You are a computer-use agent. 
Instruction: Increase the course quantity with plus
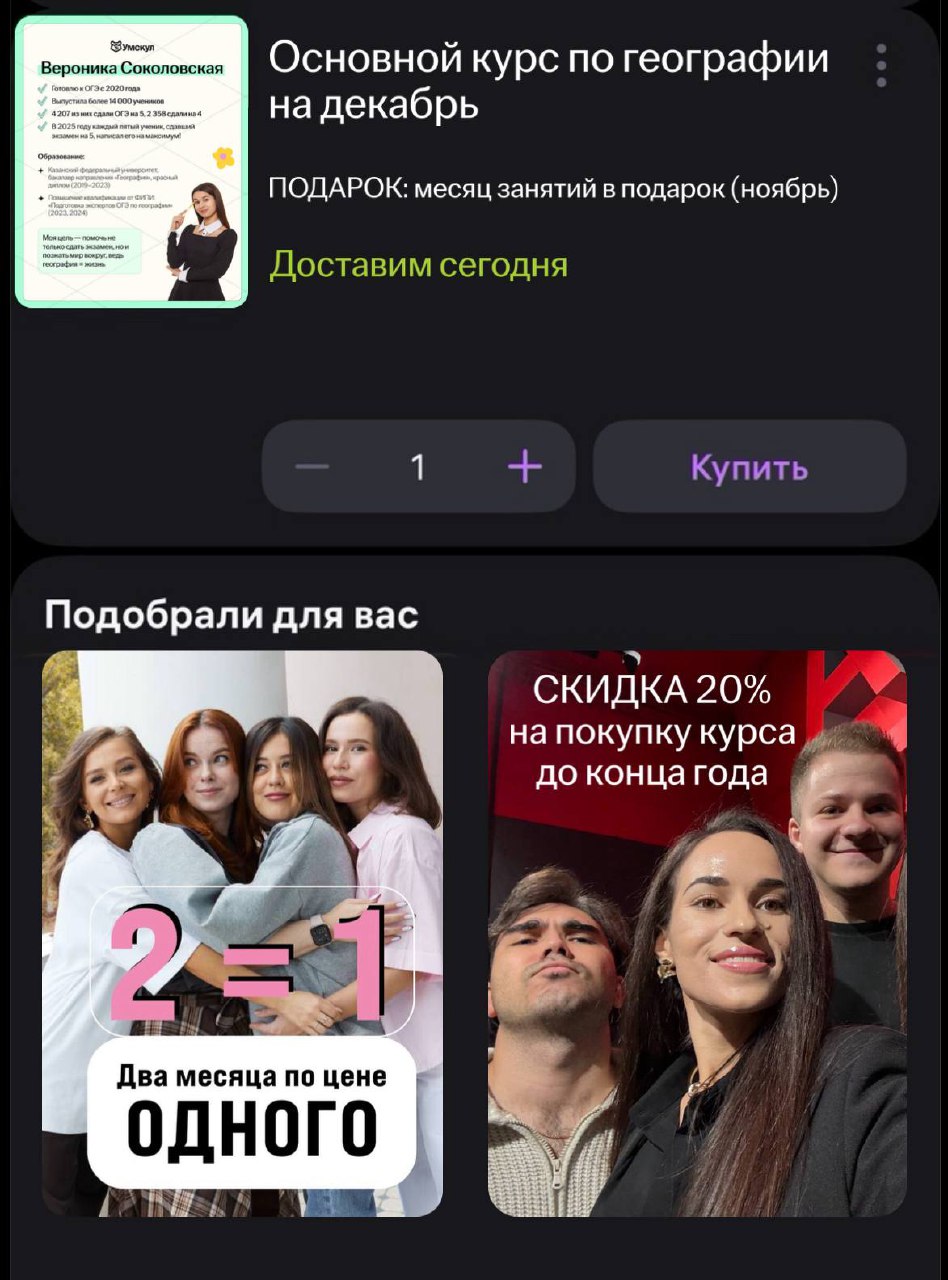coord(525,467)
